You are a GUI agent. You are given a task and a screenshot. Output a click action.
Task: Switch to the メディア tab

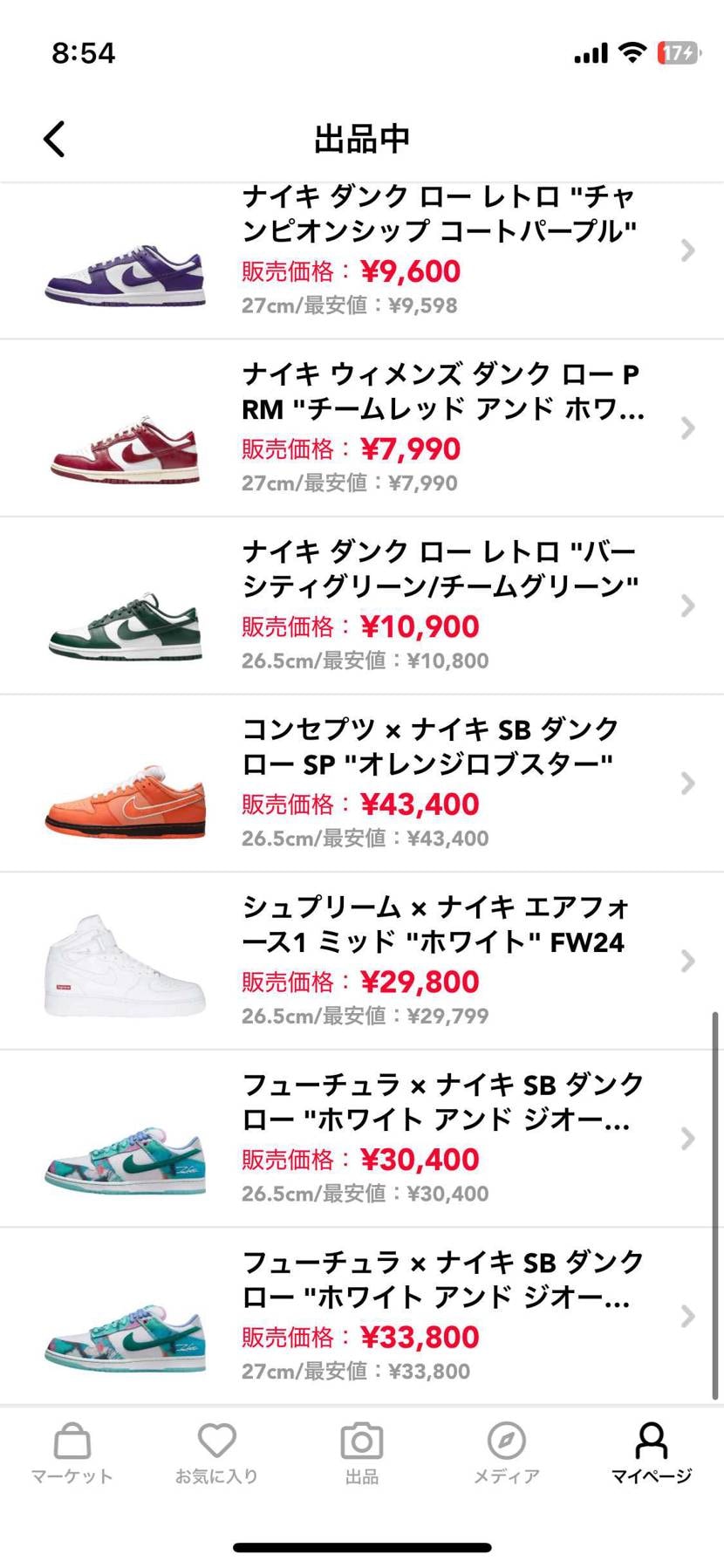(506, 1453)
